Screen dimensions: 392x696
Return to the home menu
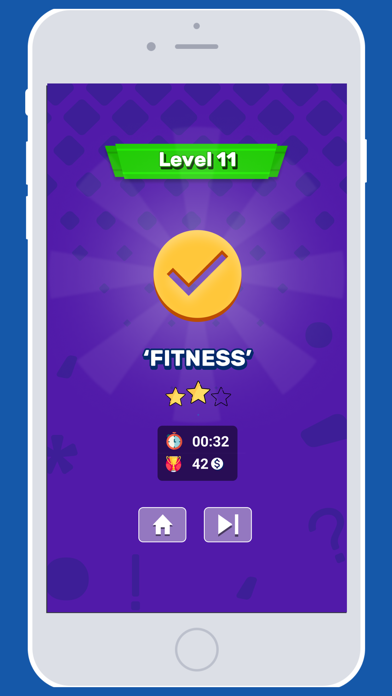[x=162, y=524]
